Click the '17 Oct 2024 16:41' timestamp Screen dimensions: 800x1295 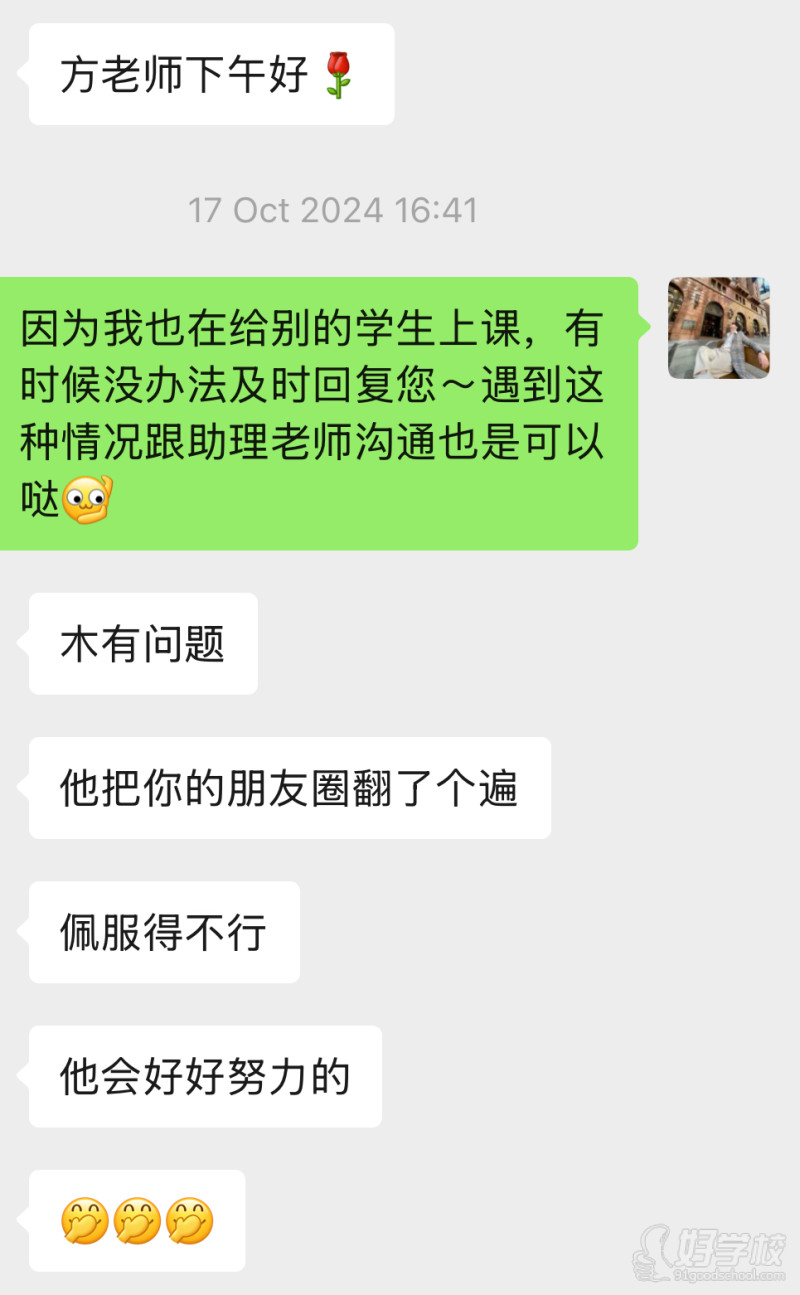click(334, 210)
